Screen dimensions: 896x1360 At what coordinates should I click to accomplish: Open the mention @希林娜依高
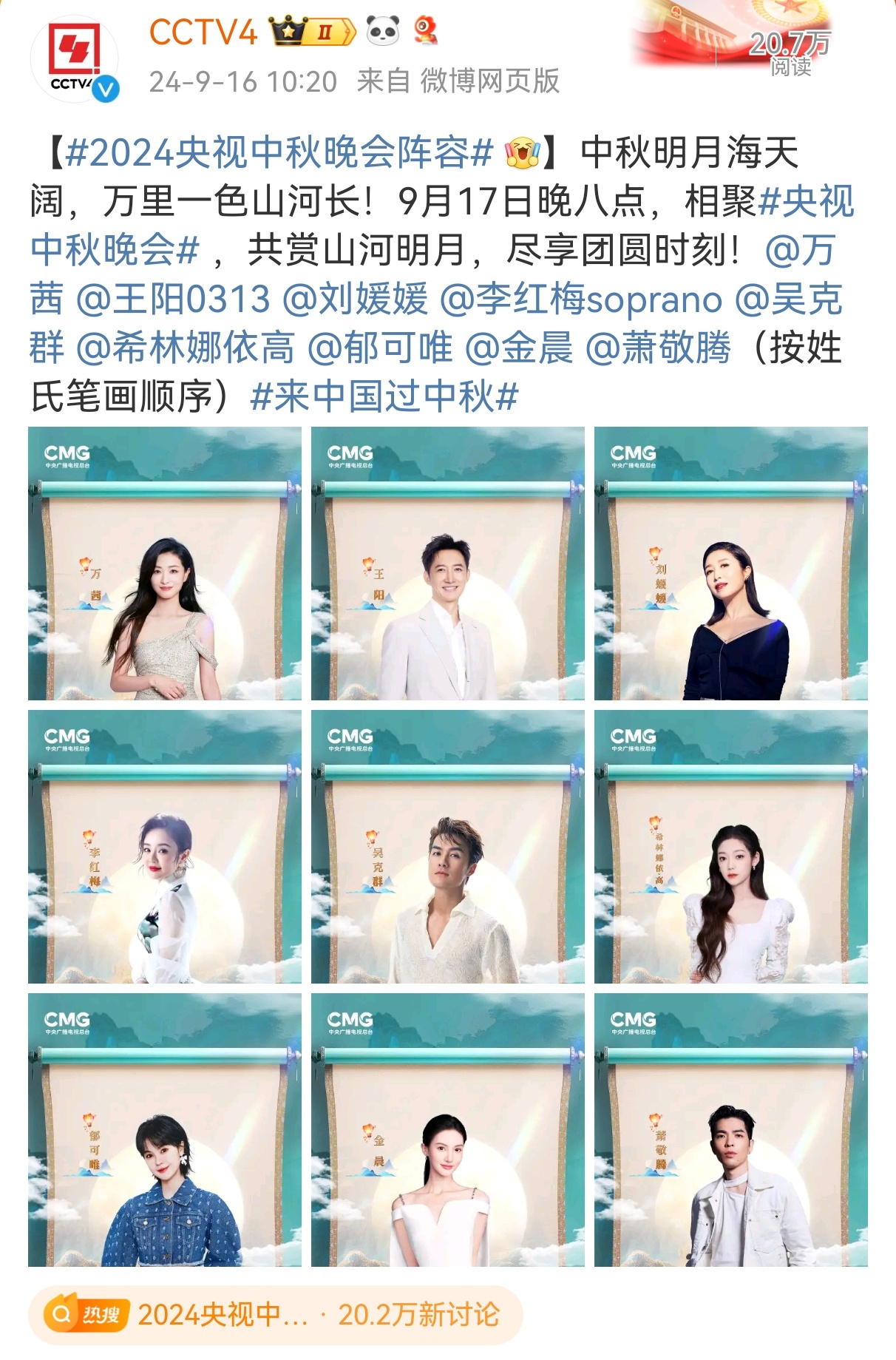(x=185, y=348)
